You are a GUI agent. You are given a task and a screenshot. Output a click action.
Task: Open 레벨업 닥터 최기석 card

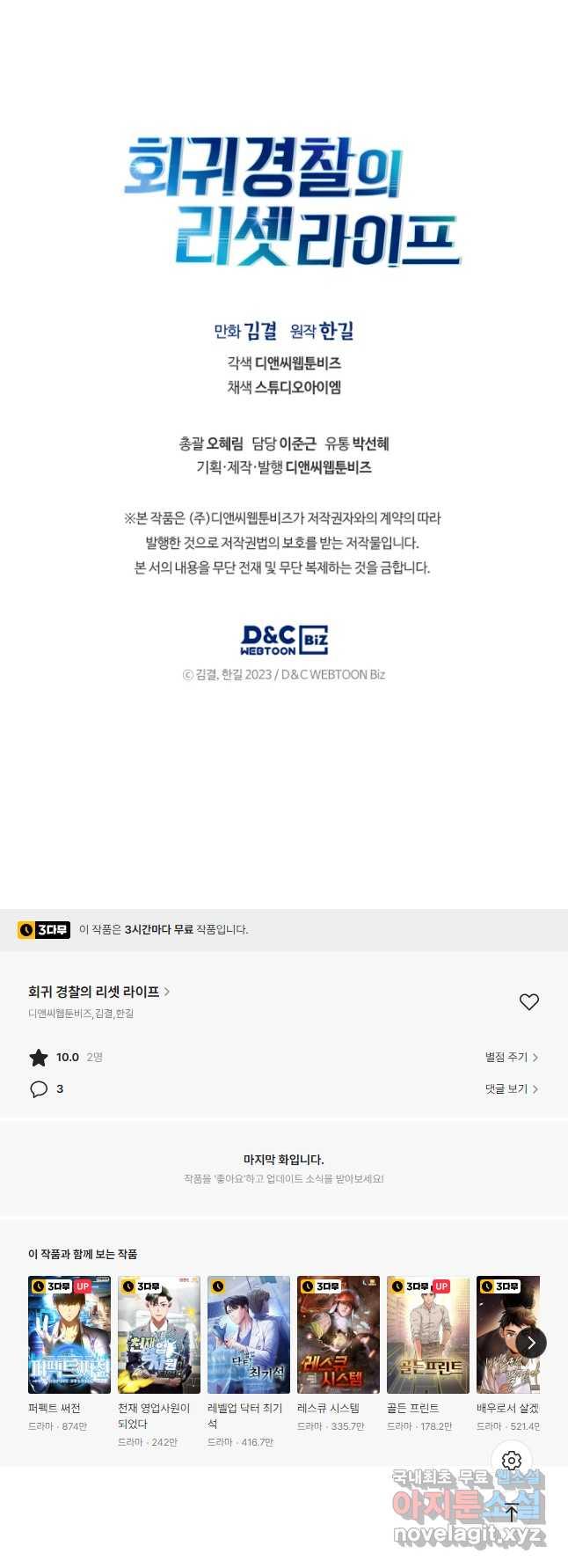pos(249,1334)
